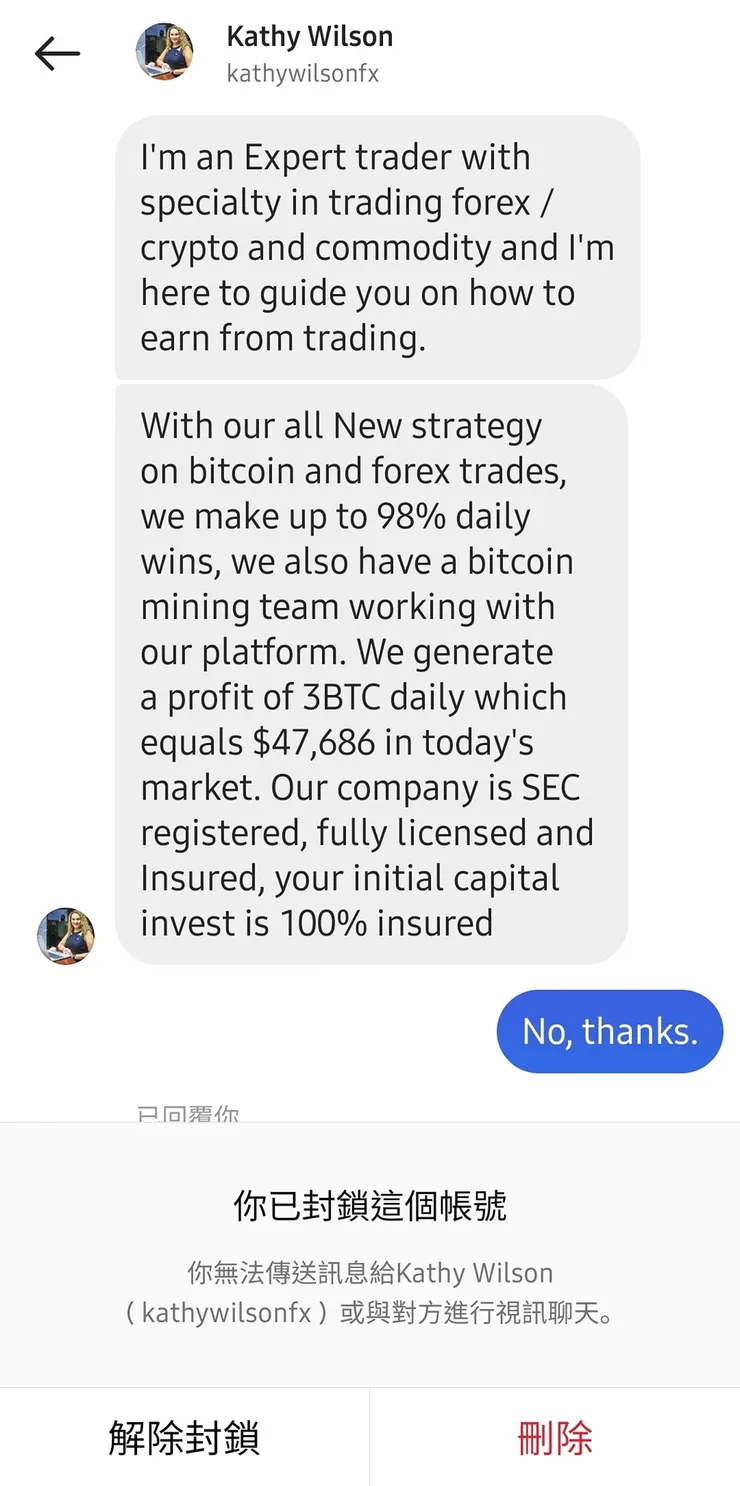Viewport: 740px width, 1486px height.
Task: Tap the blocked account notice 你已封鎖這個帳號
Action: tap(370, 1207)
